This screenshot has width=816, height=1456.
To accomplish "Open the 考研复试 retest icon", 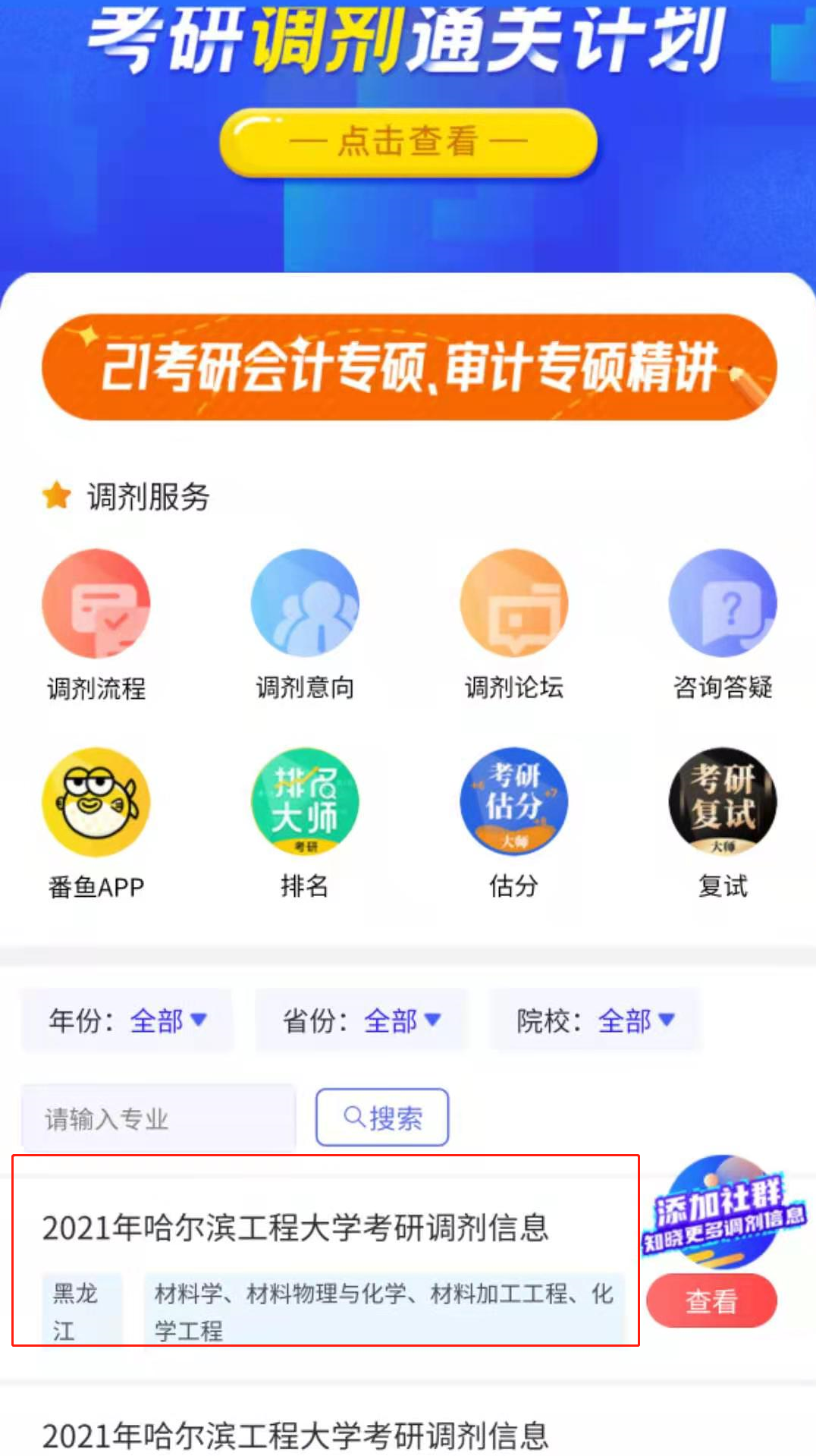I will pos(723,802).
